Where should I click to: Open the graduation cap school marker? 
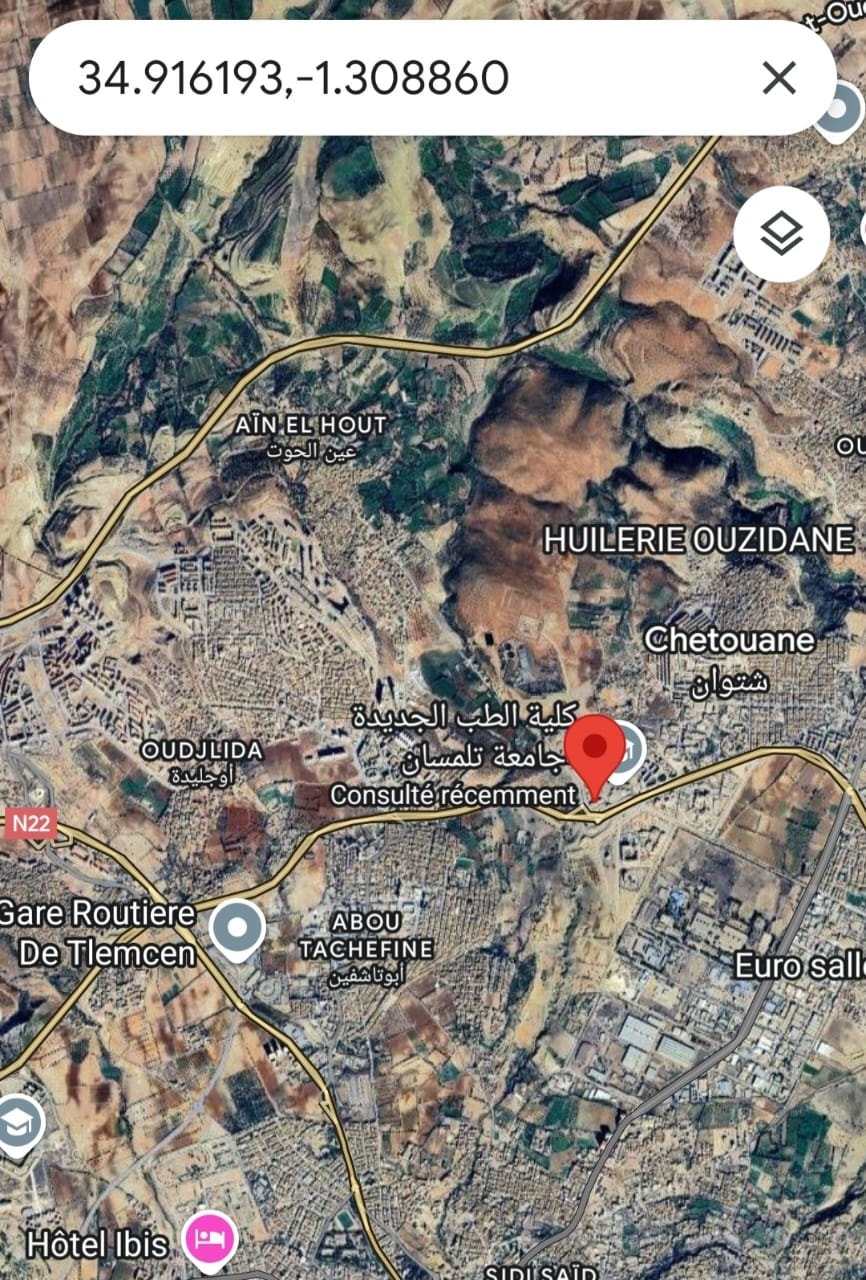[x=18, y=1120]
